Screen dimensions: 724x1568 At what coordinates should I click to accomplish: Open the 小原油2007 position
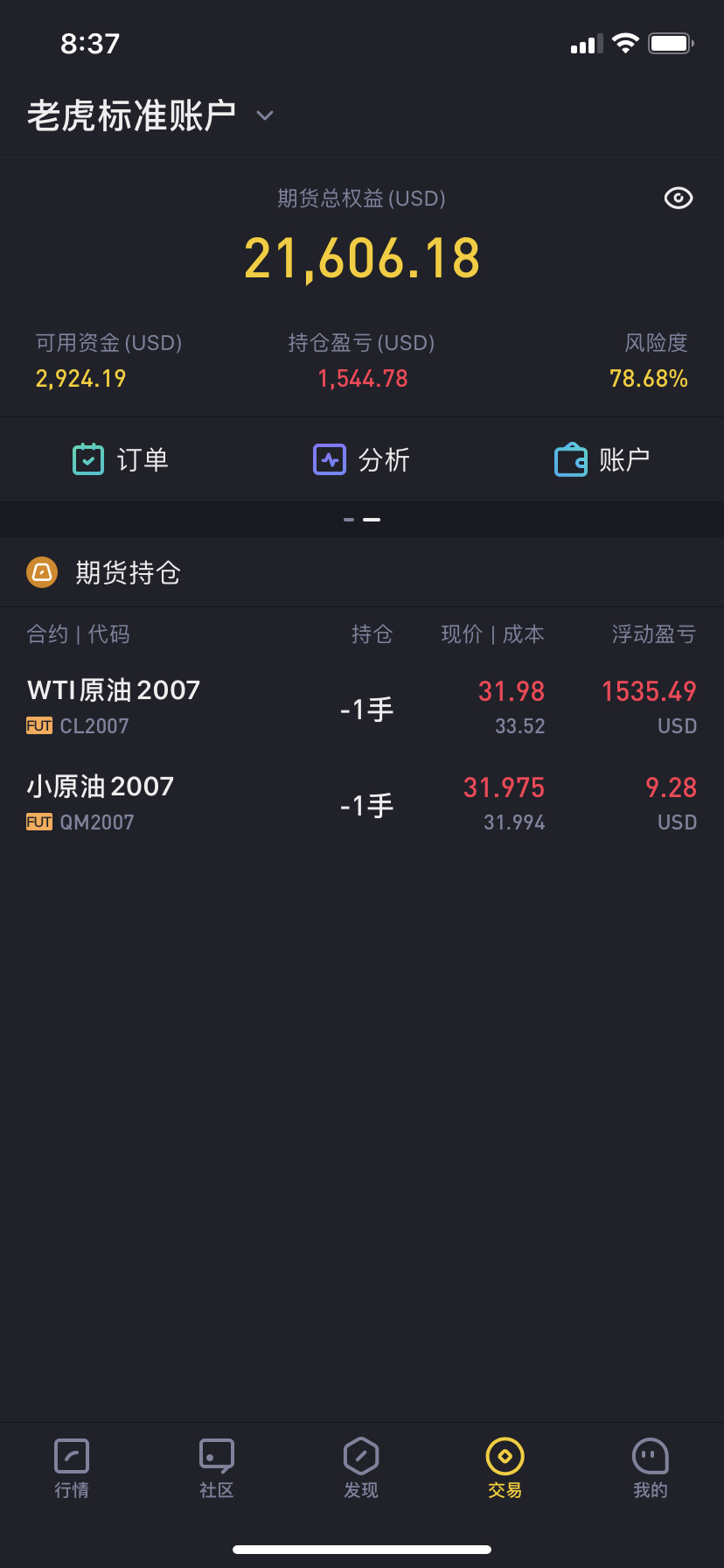(x=362, y=804)
